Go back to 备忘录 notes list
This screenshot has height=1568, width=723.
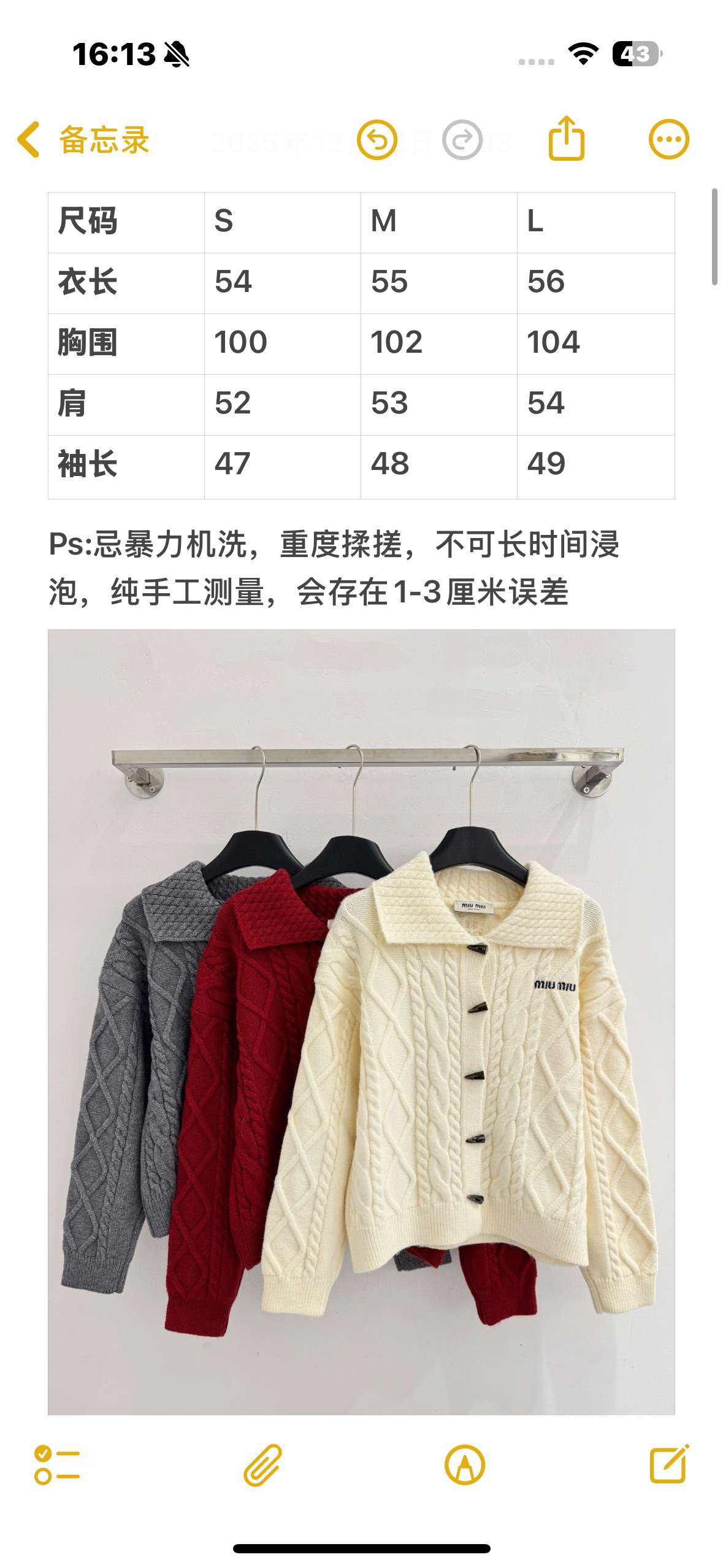coord(83,140)
